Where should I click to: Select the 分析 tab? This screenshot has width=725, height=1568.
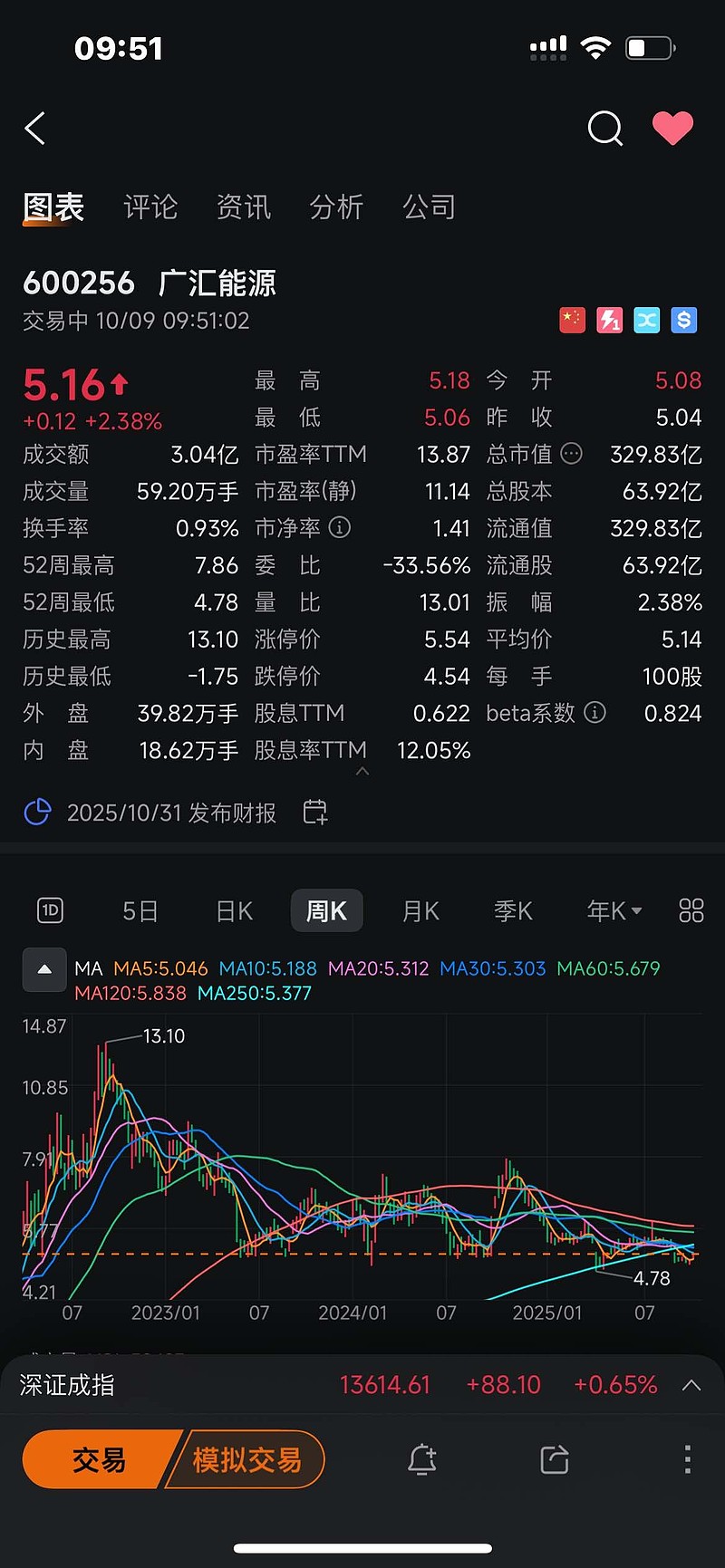point(336,207)
